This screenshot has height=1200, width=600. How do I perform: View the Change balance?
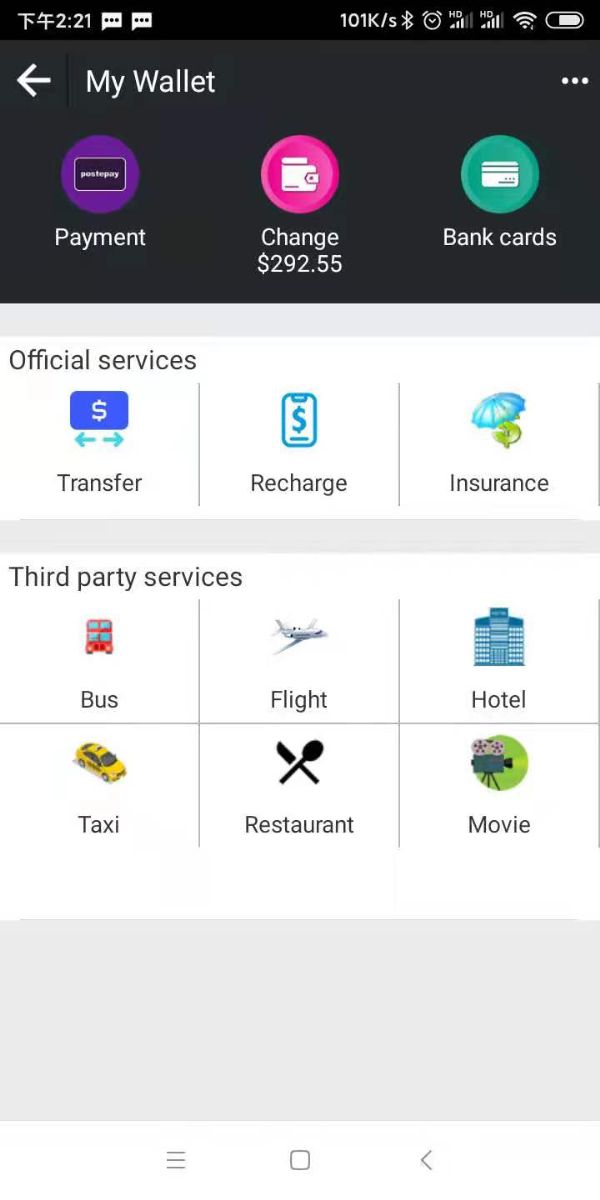click(300, 204)
